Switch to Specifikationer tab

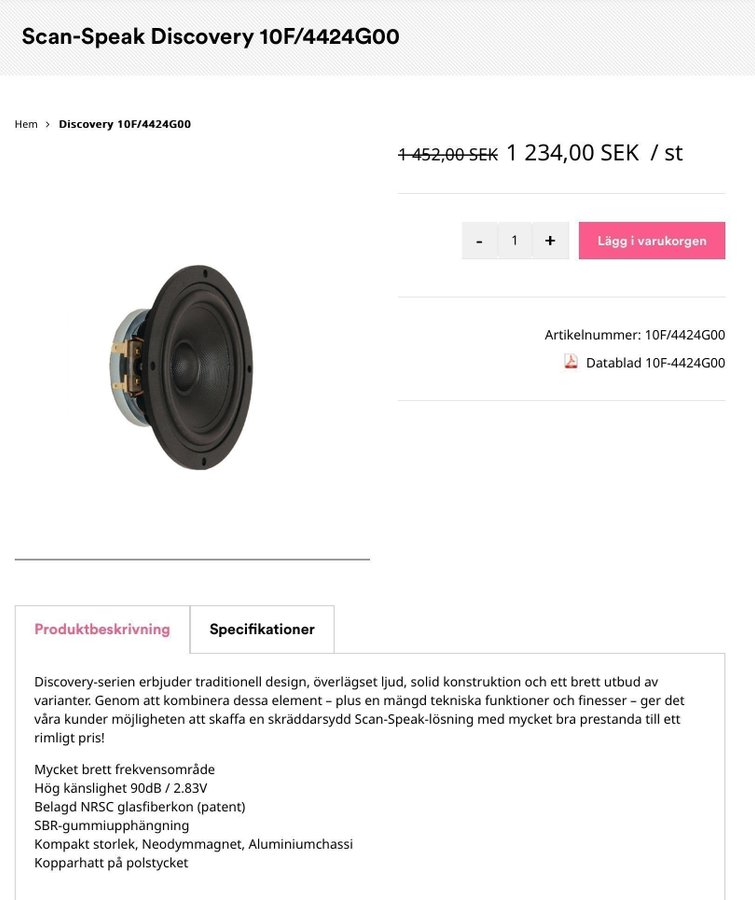point(262,629)
